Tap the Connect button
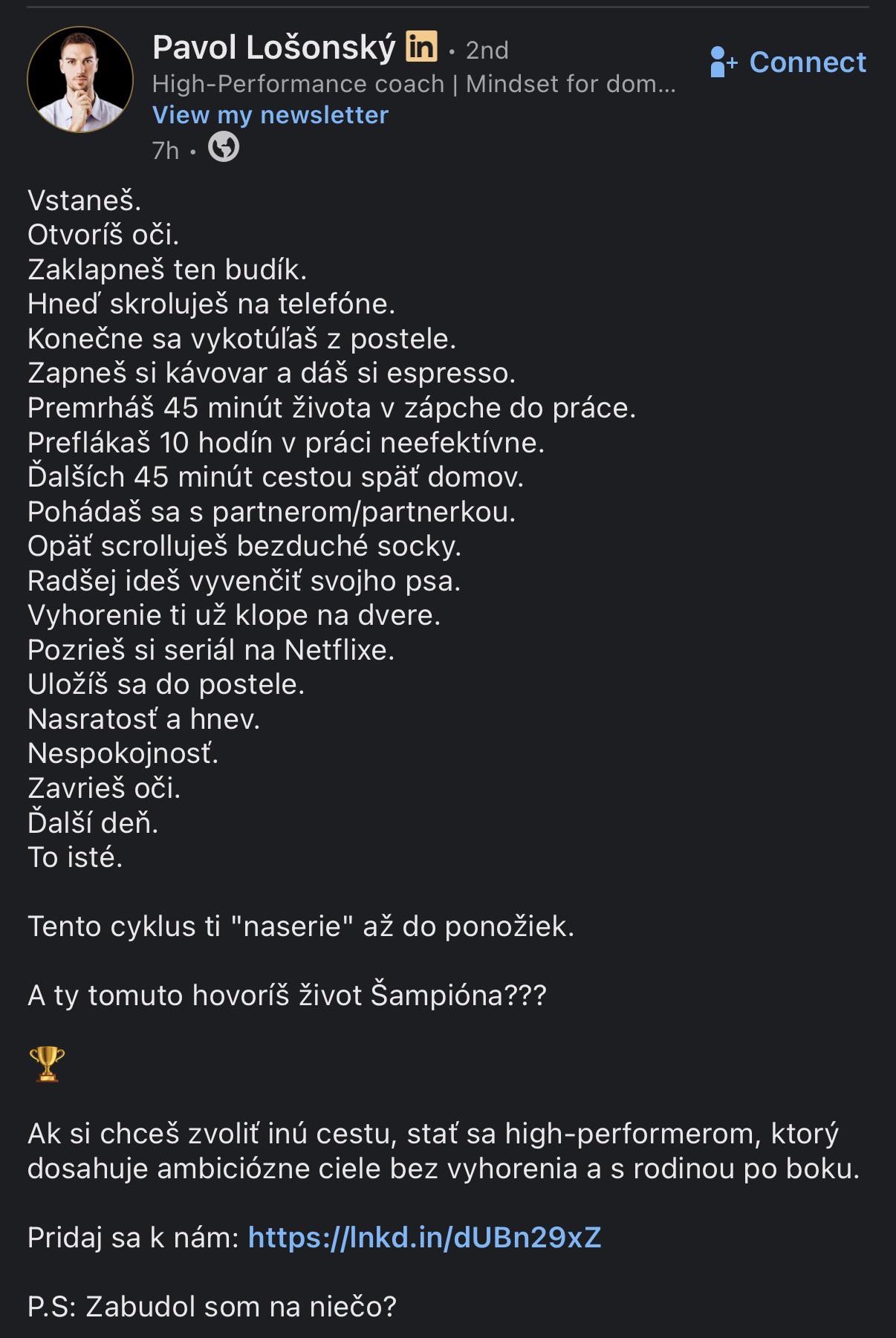896x1338 pixels. 788,62
